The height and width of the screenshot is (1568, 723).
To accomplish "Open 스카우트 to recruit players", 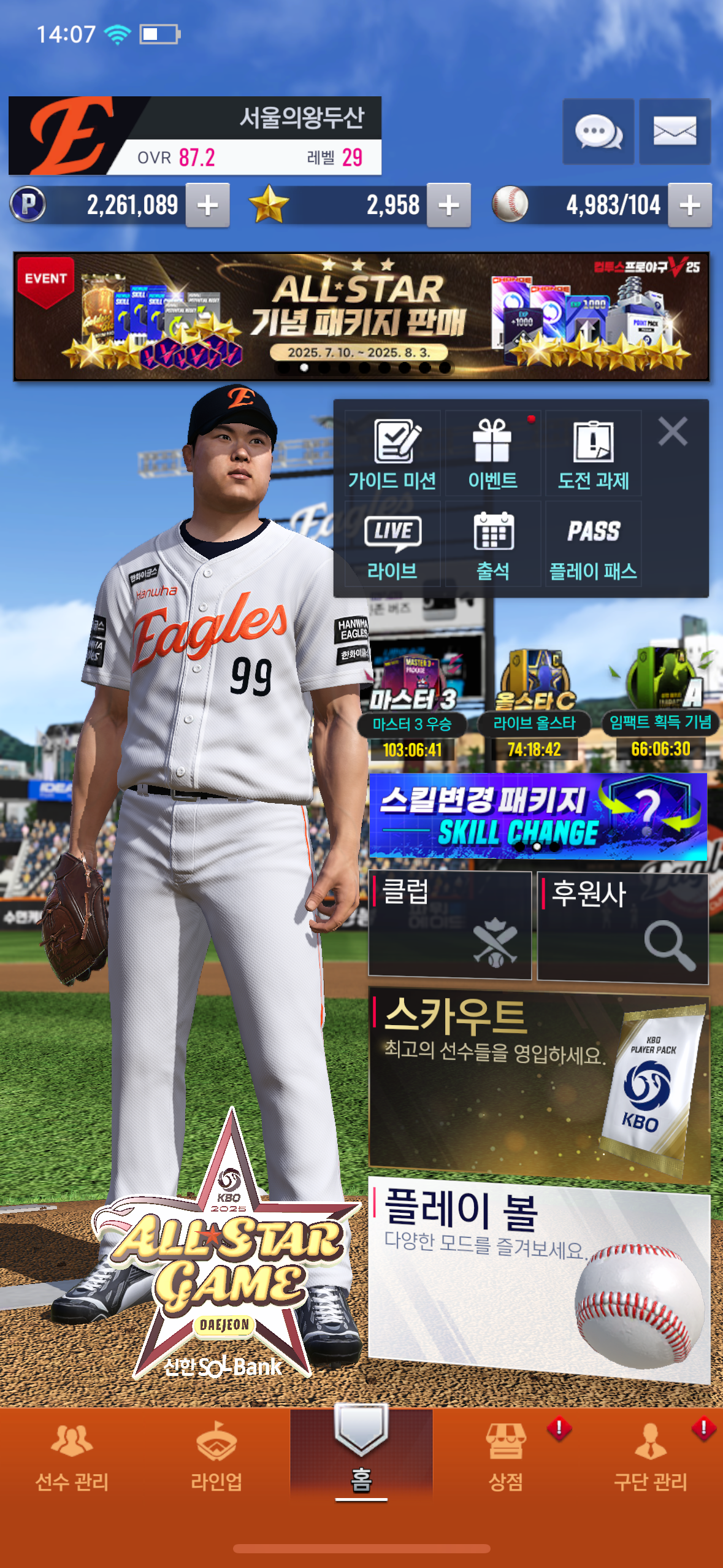I will point(539,1083).
